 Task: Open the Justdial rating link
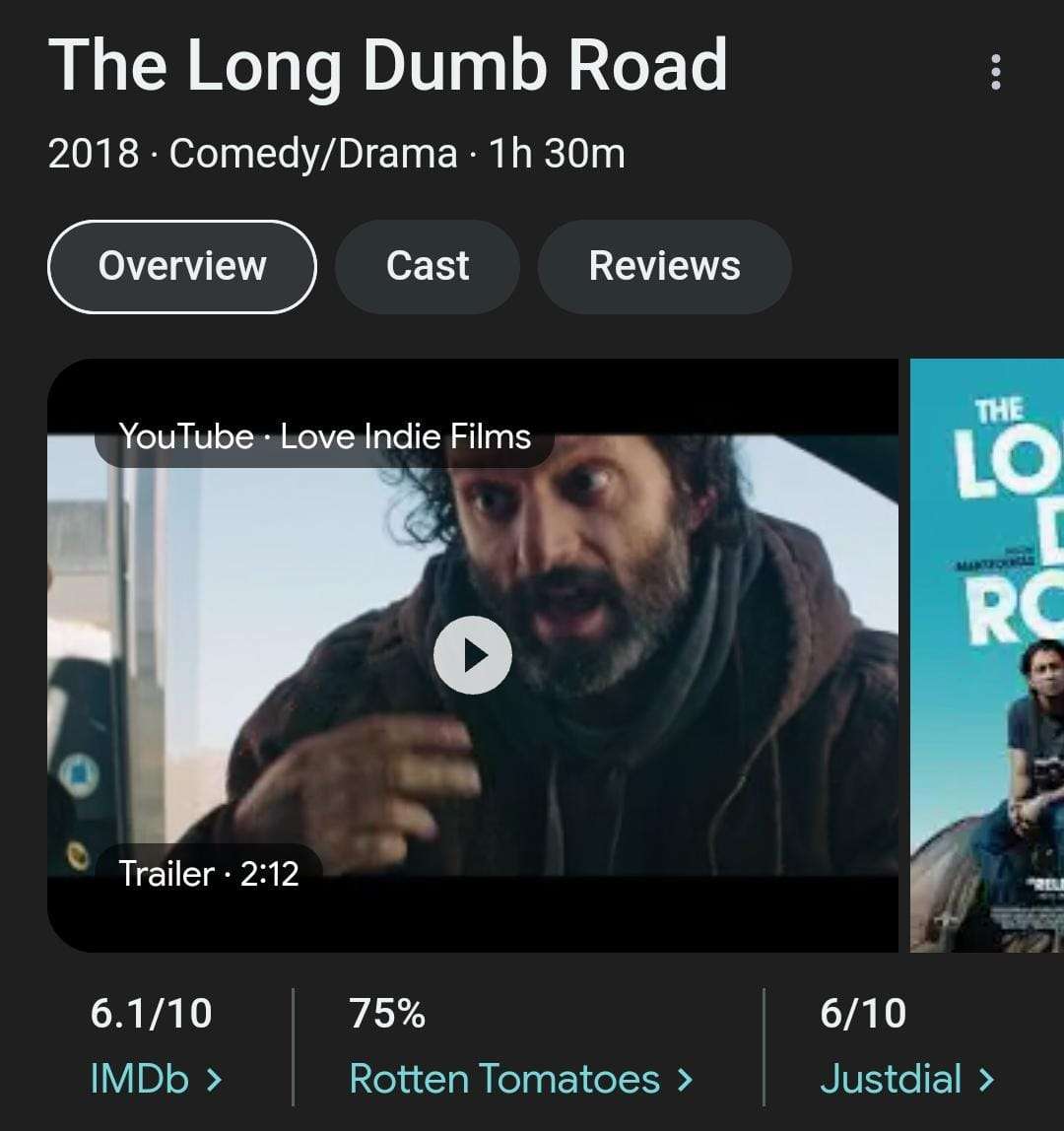[x=906, y=1079]
